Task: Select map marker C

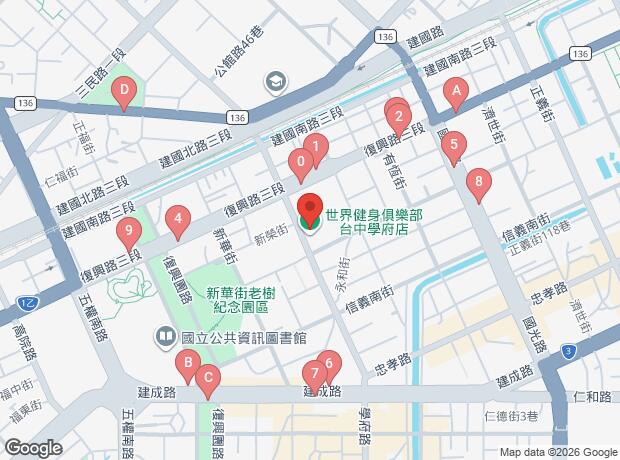Action: click(x=208, y=379)
